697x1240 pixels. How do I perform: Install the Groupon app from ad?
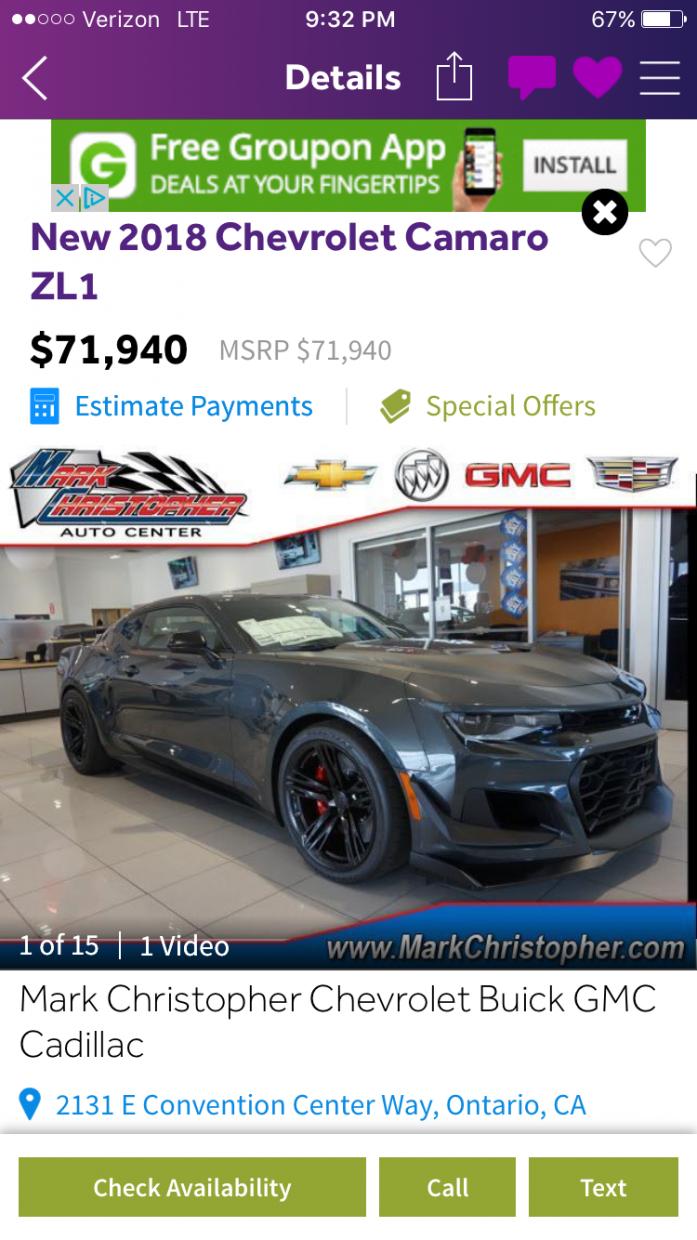(573, 166)
